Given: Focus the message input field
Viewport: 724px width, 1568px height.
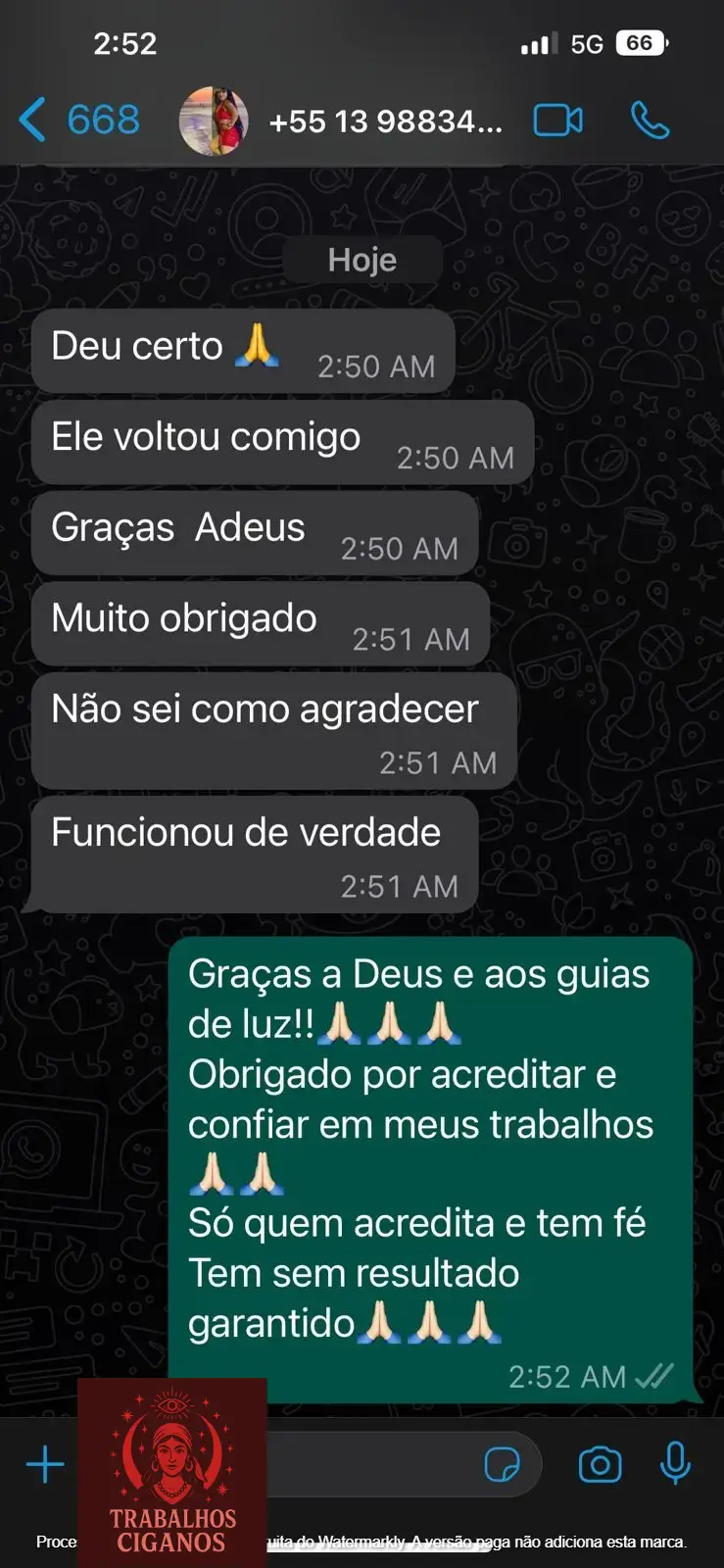Looking at the screenshot, I should [372, 1465].
